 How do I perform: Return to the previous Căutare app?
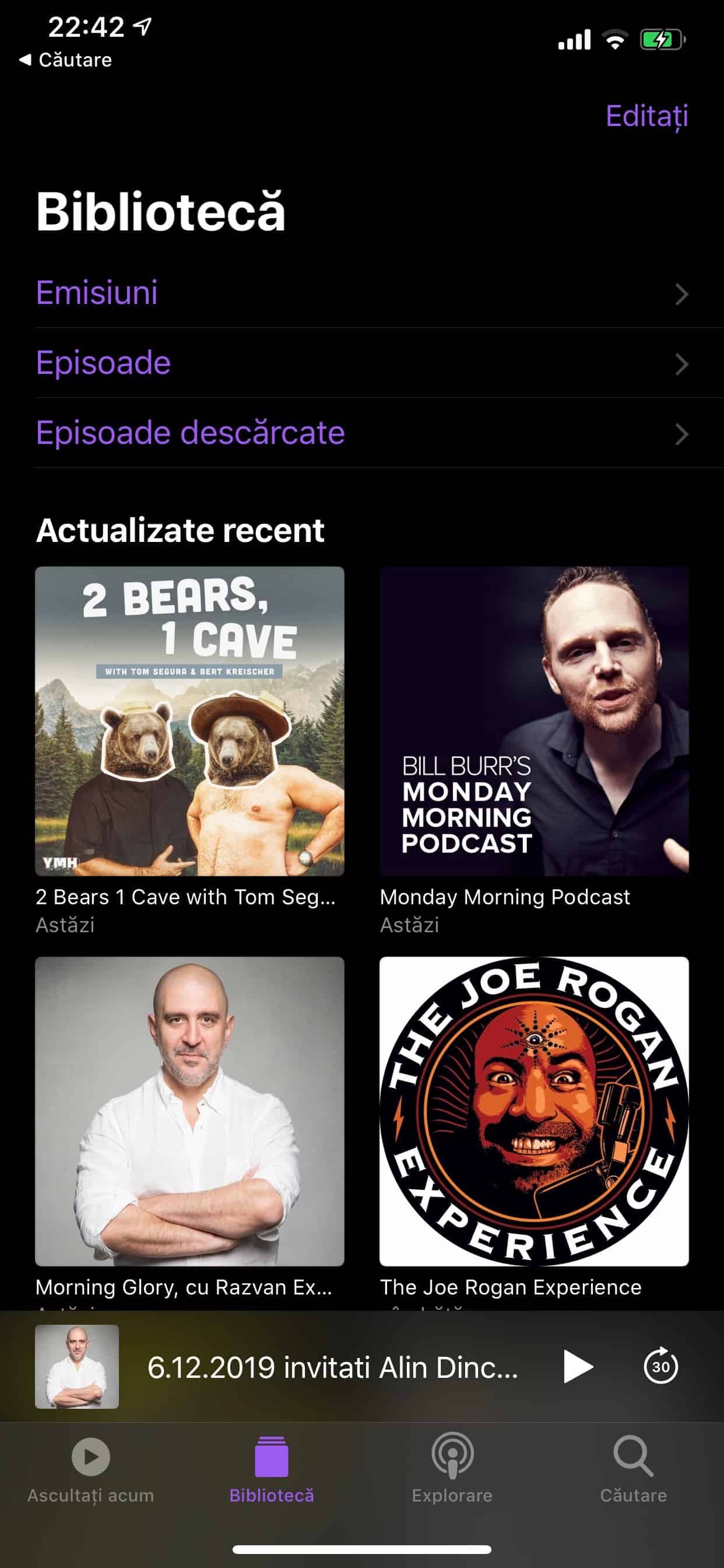[66, 60]
